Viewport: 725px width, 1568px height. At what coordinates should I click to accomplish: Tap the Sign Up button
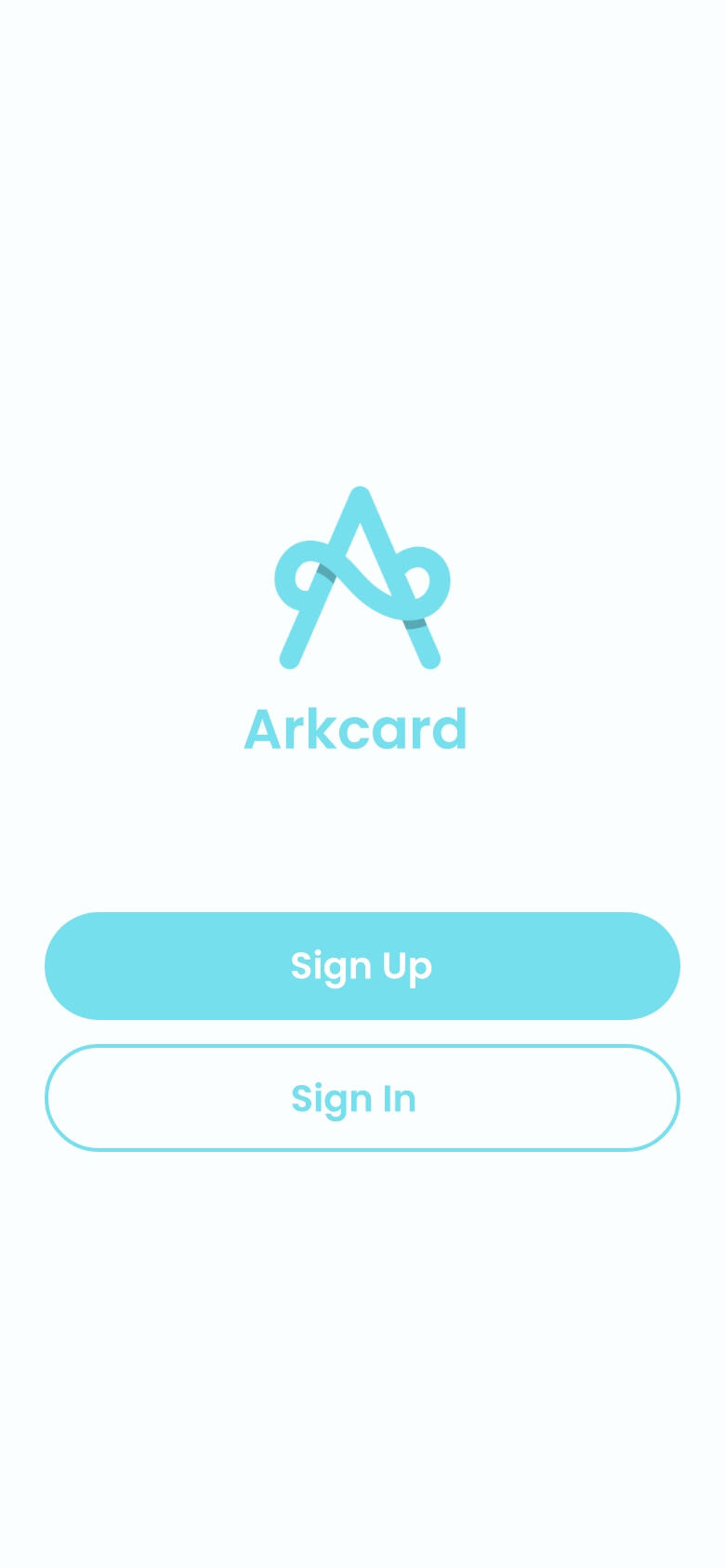click(x=362, y=966)
